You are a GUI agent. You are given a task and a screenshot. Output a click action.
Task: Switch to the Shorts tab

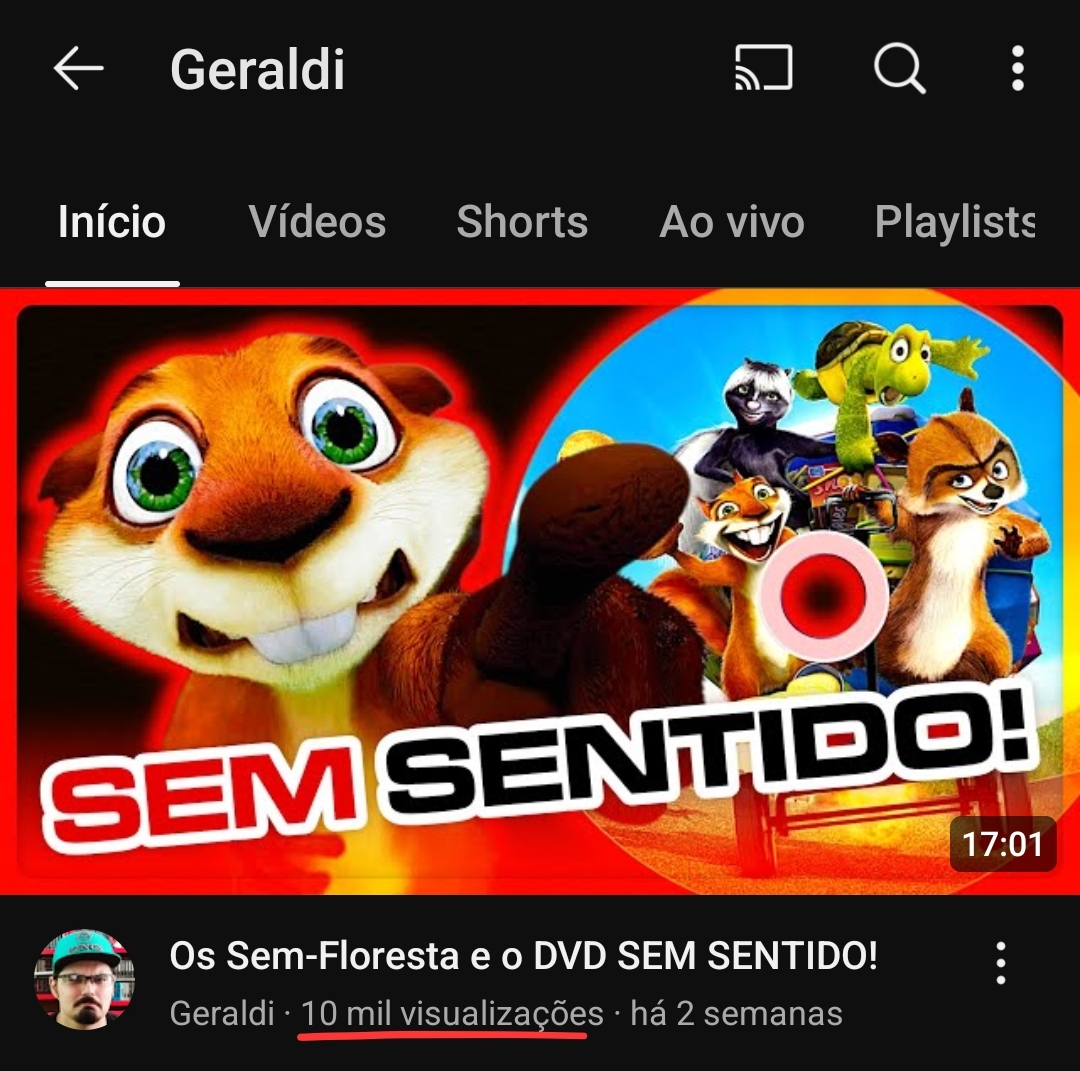pyautogui.click(x=522, y=222)
